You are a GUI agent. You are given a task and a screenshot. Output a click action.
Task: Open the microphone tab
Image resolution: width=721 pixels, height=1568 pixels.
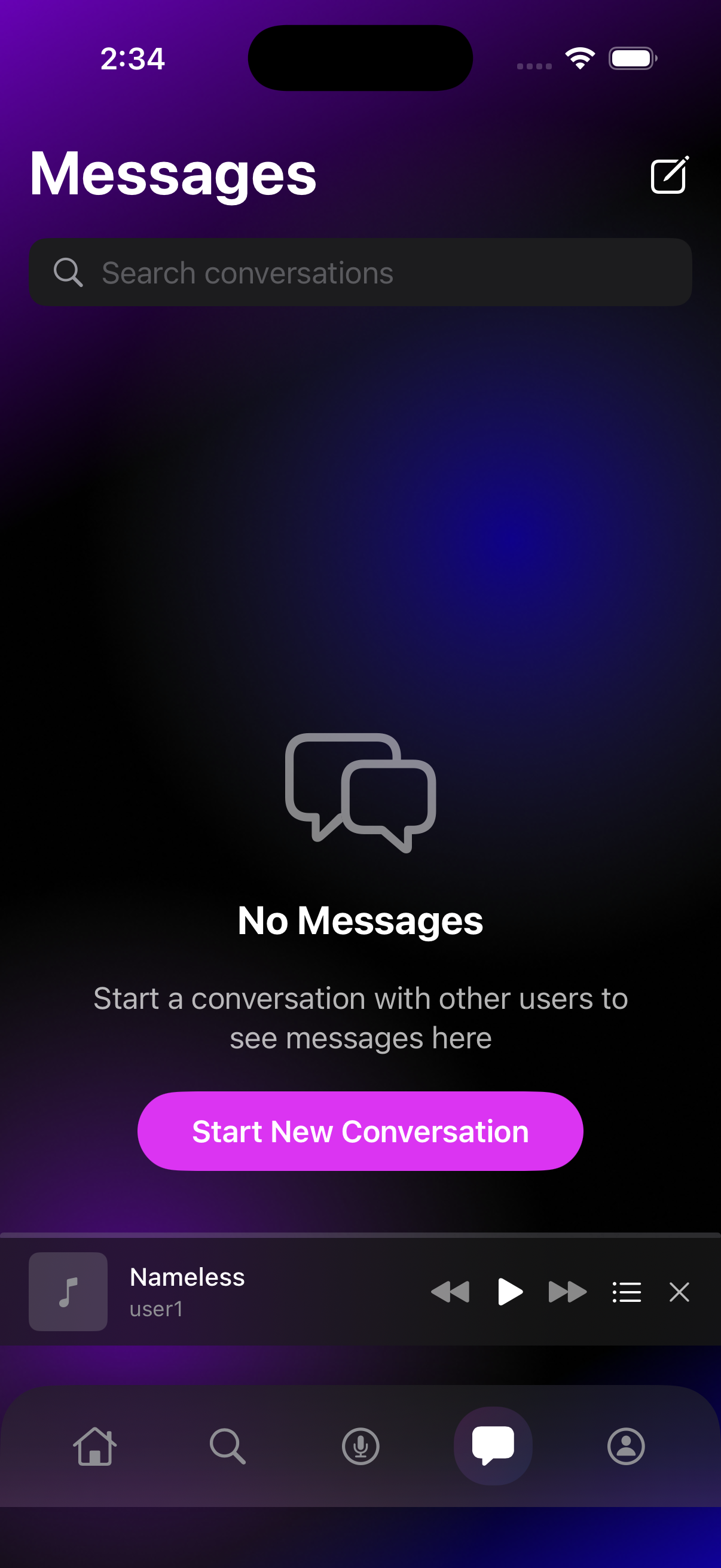[x=360, y=1445]
